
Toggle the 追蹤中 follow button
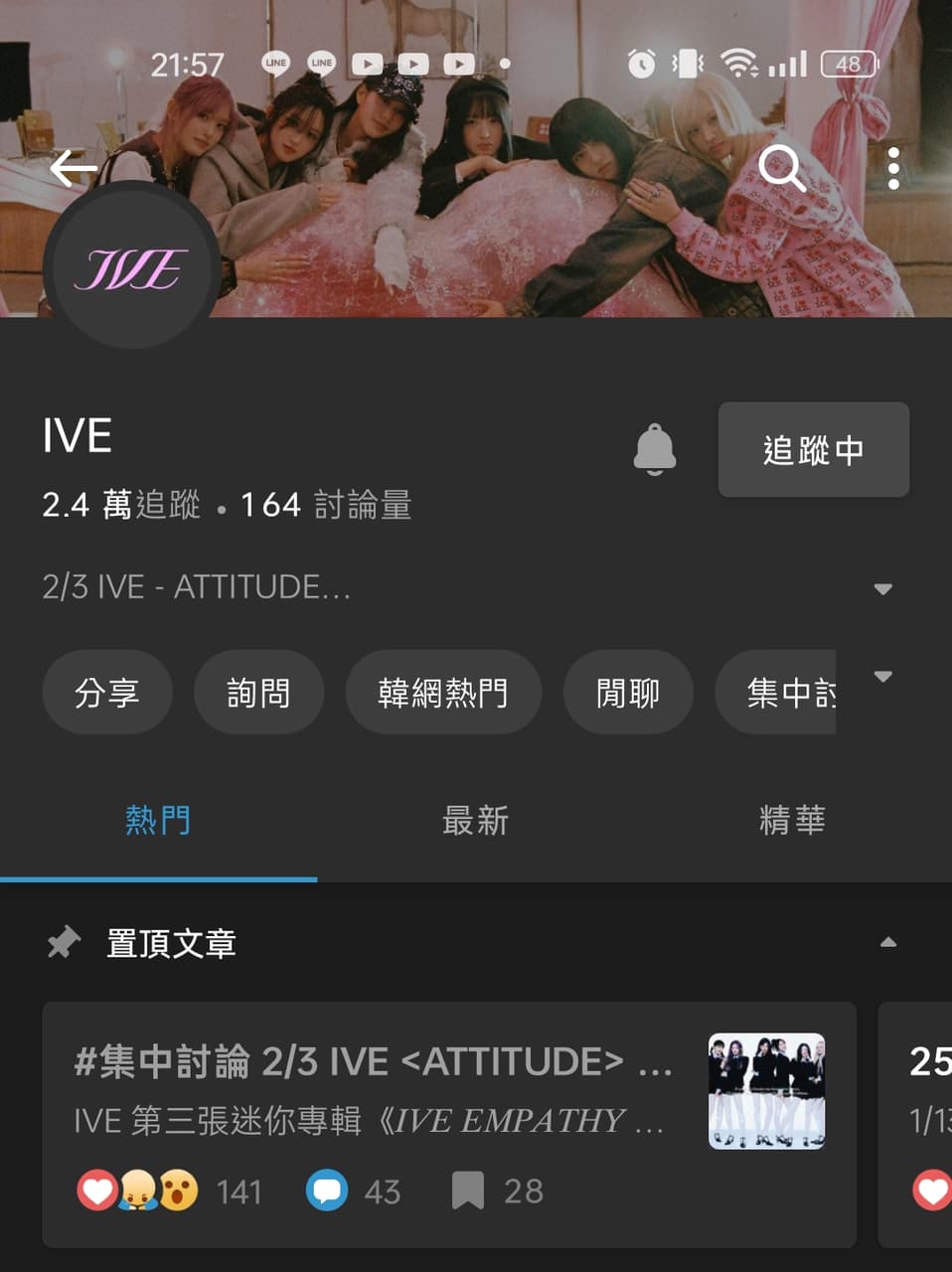[x=813, y=450]
